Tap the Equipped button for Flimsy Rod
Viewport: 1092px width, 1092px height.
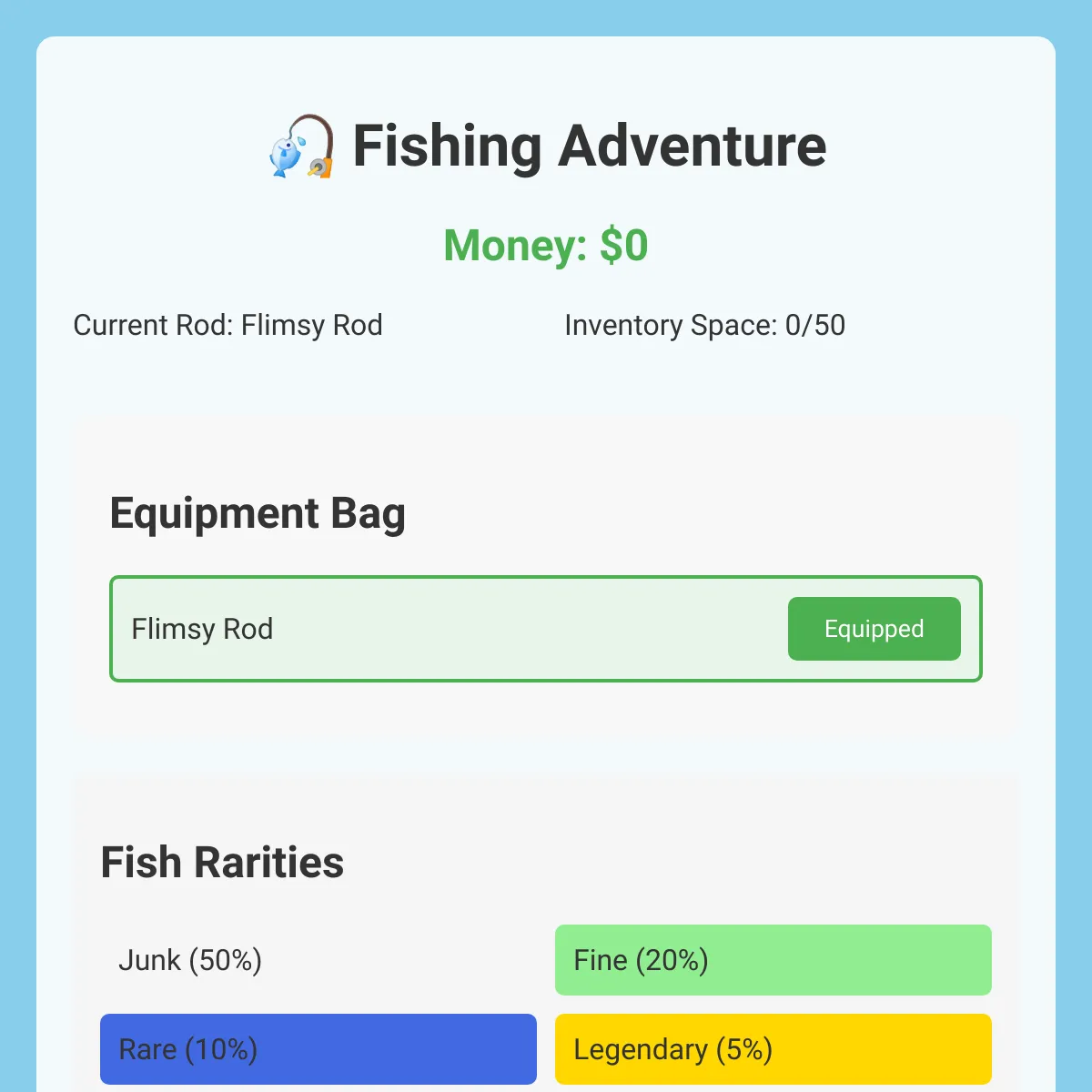pyautogui.click(x=874, y=629)
